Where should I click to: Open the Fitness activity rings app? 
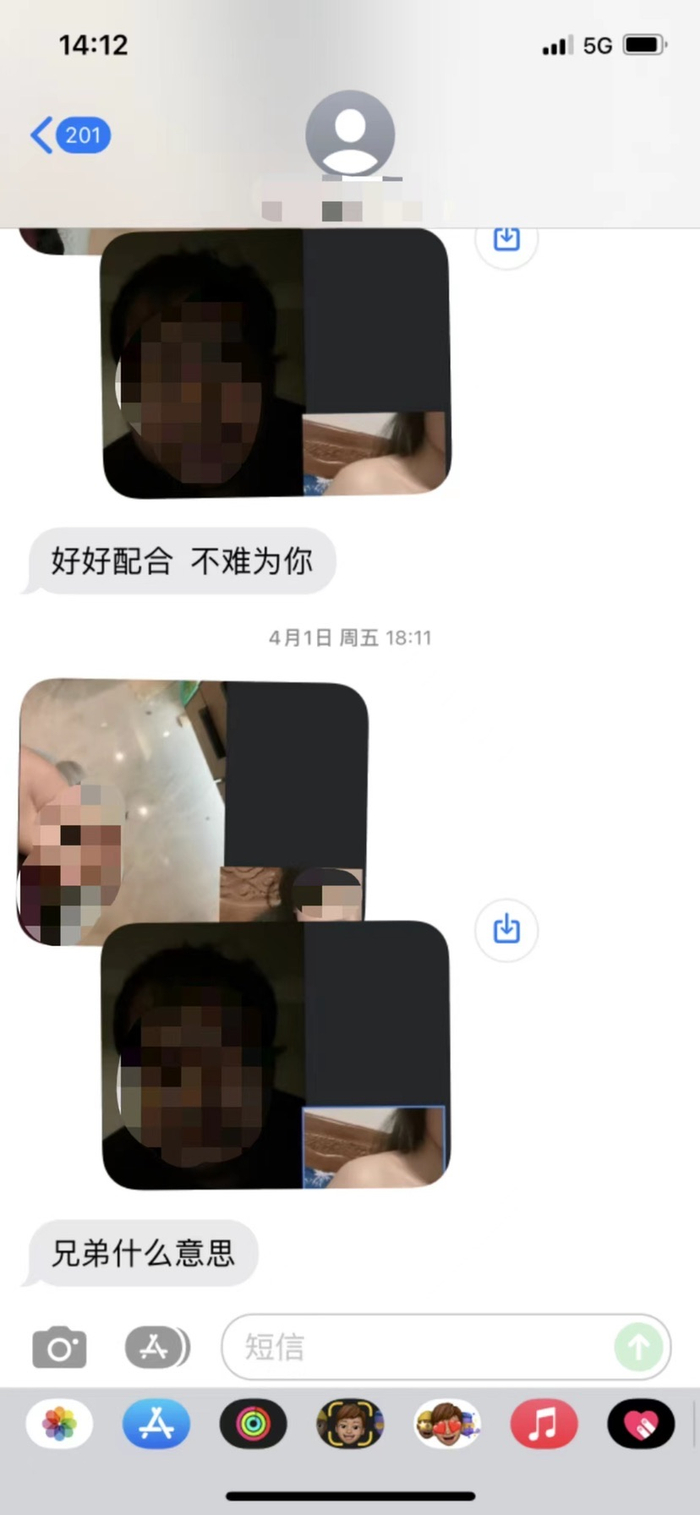click(x=253, y=1424)
